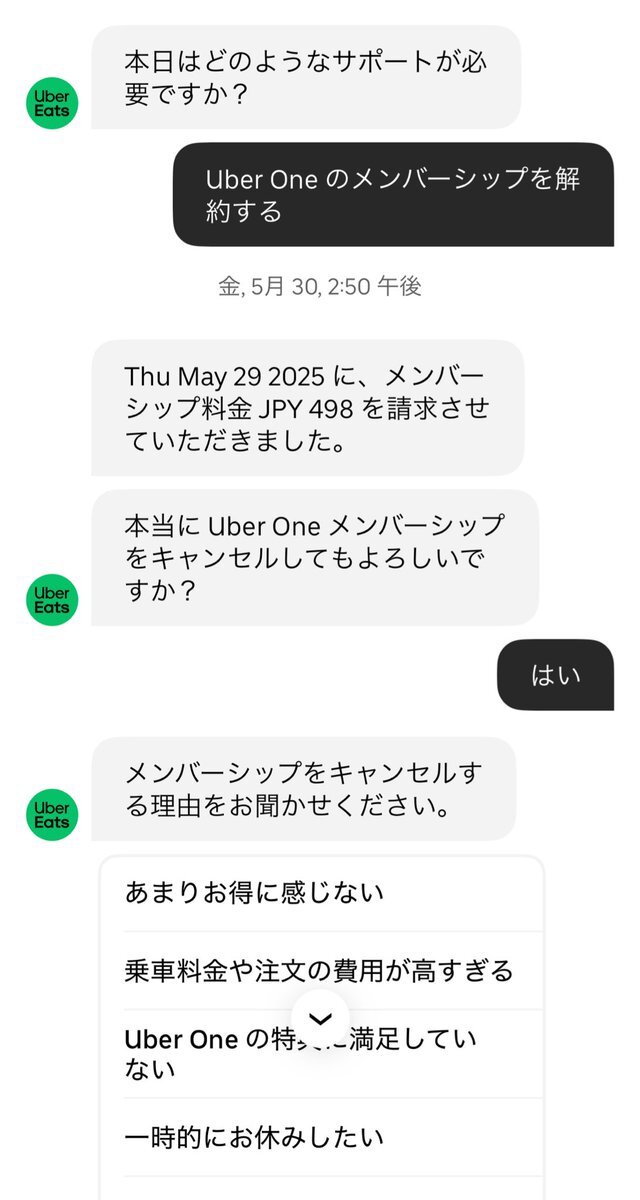Pick Uber One の特典に満足していない option
This screenshot has height=1200, width=640.
[x=322, y=1054]
